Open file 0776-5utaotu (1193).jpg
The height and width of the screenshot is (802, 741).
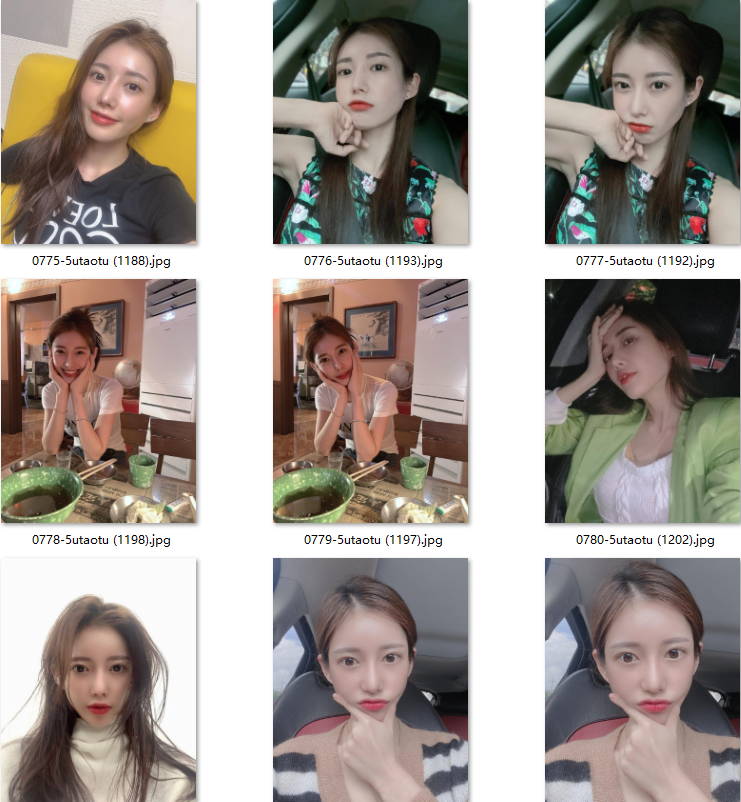click(x=371, y=122)
